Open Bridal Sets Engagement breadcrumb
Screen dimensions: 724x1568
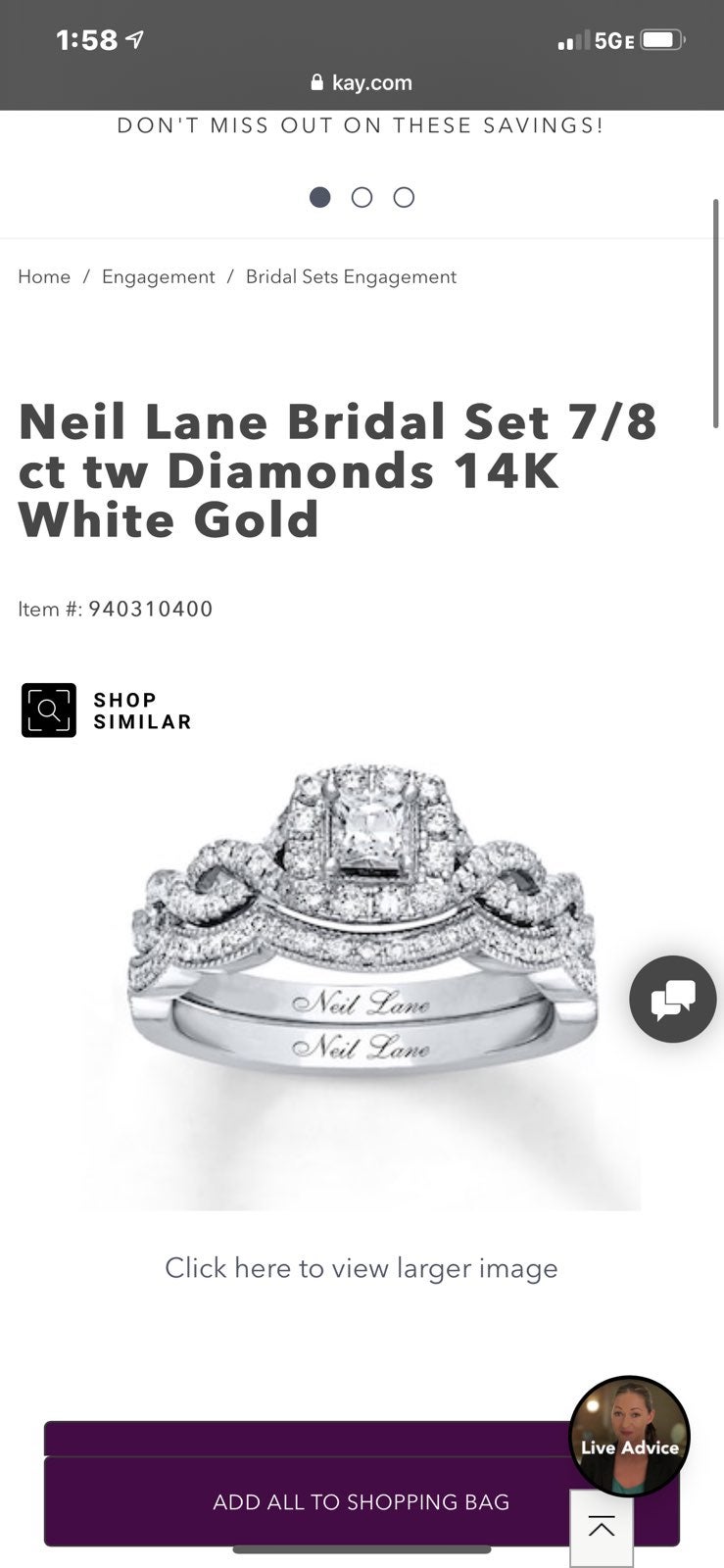click(x=351, y=277)
